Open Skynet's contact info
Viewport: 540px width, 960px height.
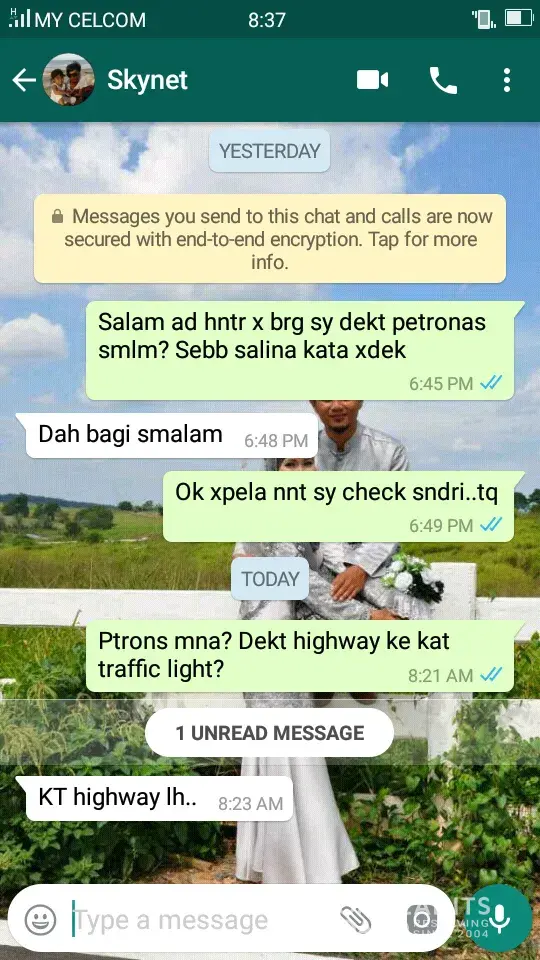click(148, 80)
